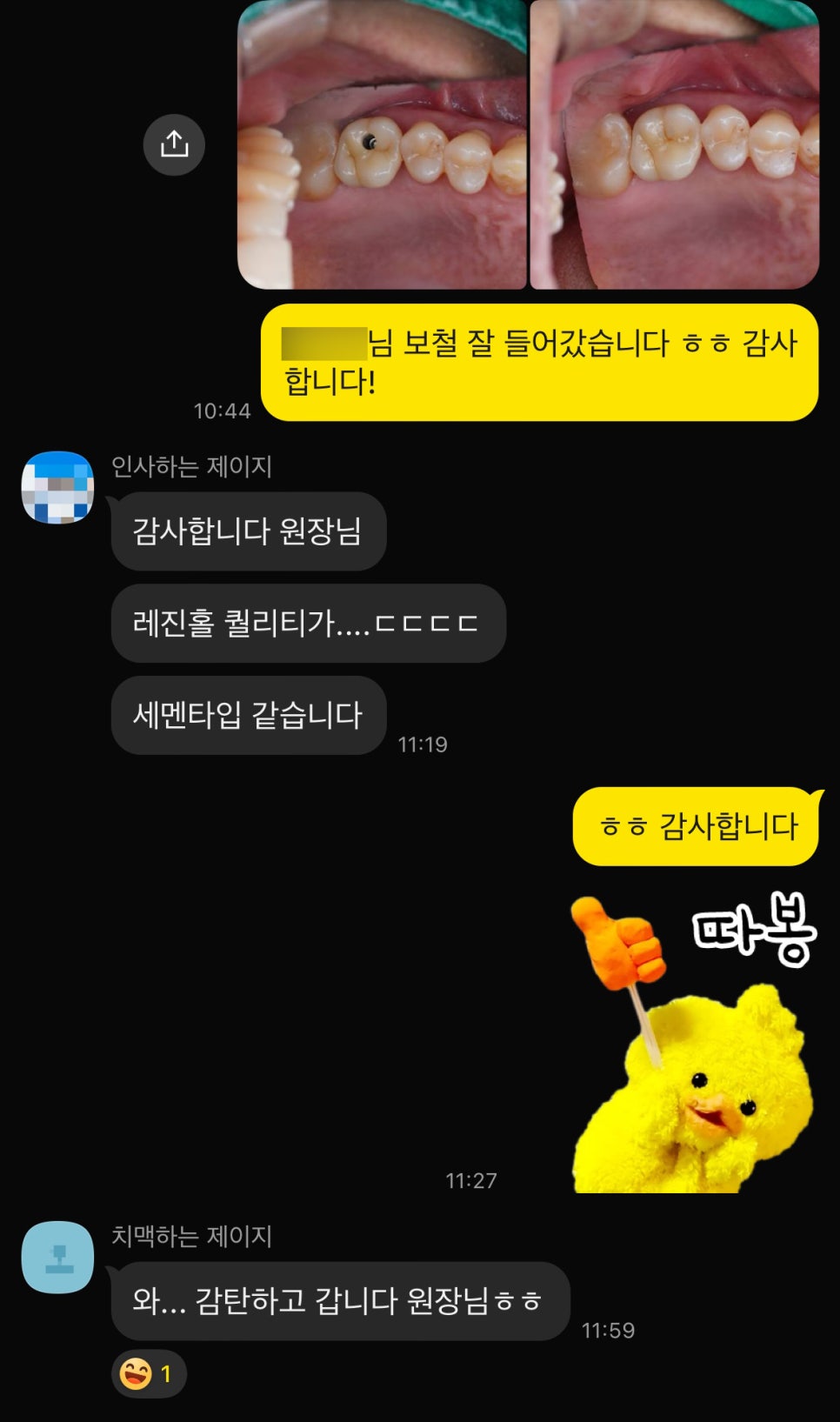Click the 11:27 timestamp under the sticker
840x1422 pixels.
(470, 1181)
